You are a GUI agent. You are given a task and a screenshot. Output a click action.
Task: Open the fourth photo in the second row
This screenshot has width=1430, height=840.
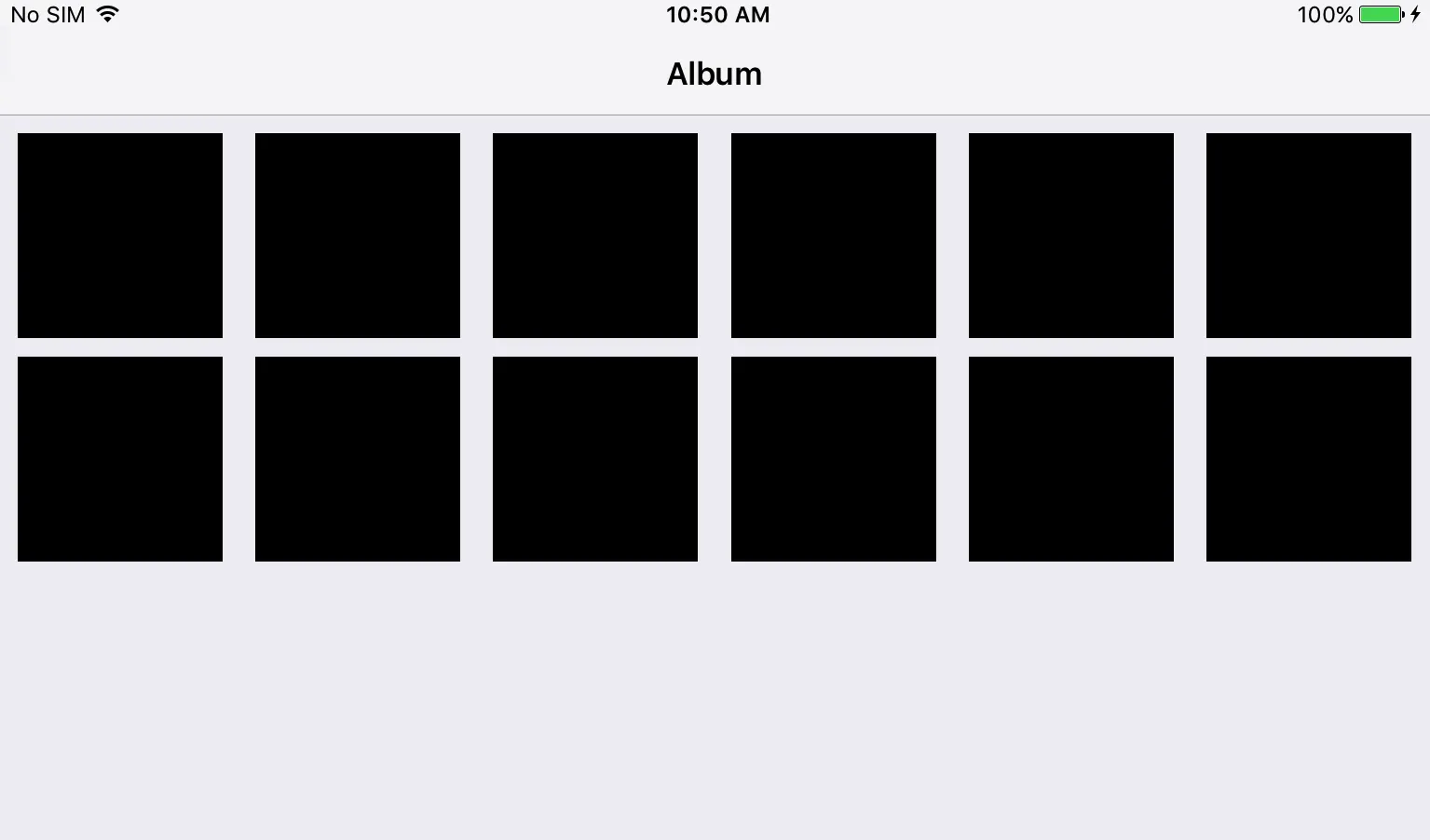click(833, 458)
